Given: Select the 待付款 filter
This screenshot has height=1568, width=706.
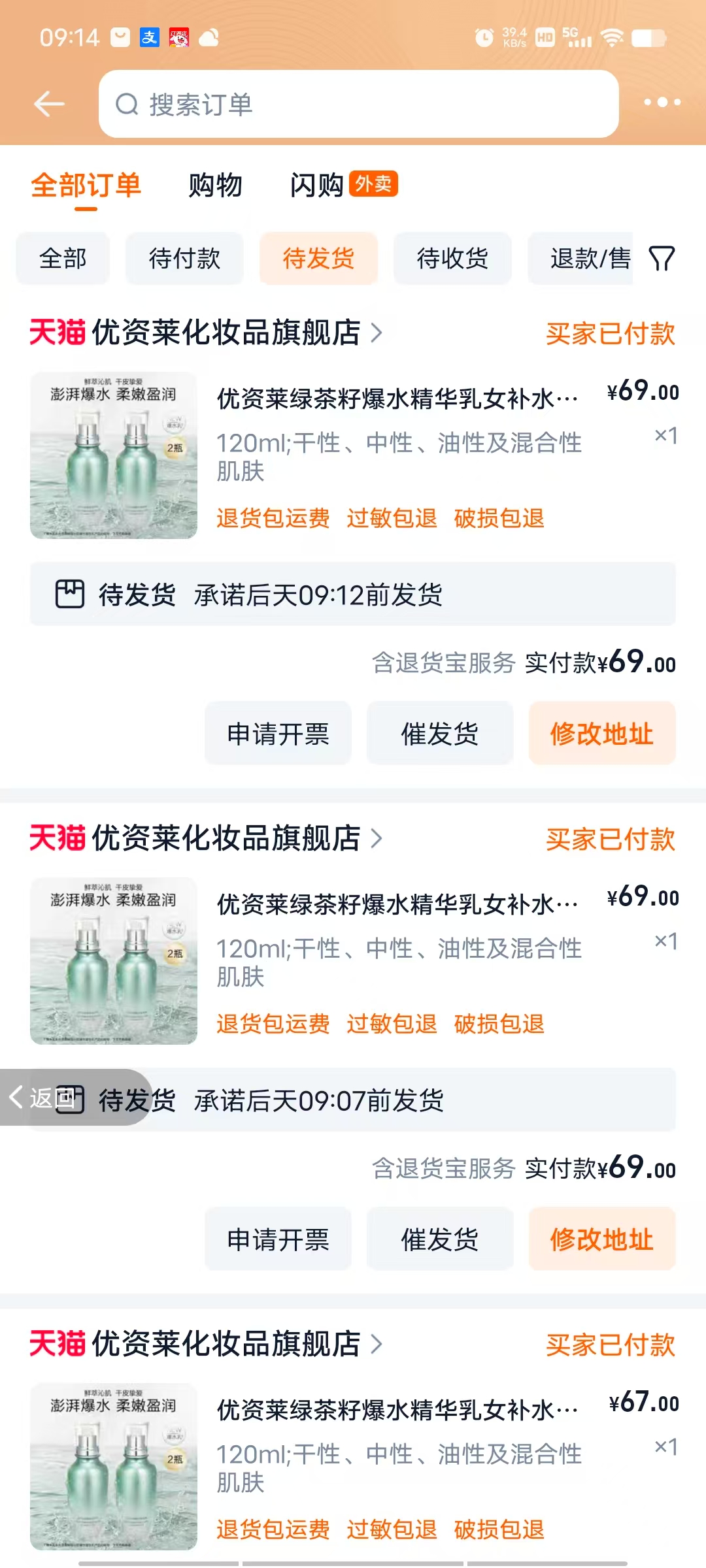Looking at the screenshot, I should coord(184,259).
